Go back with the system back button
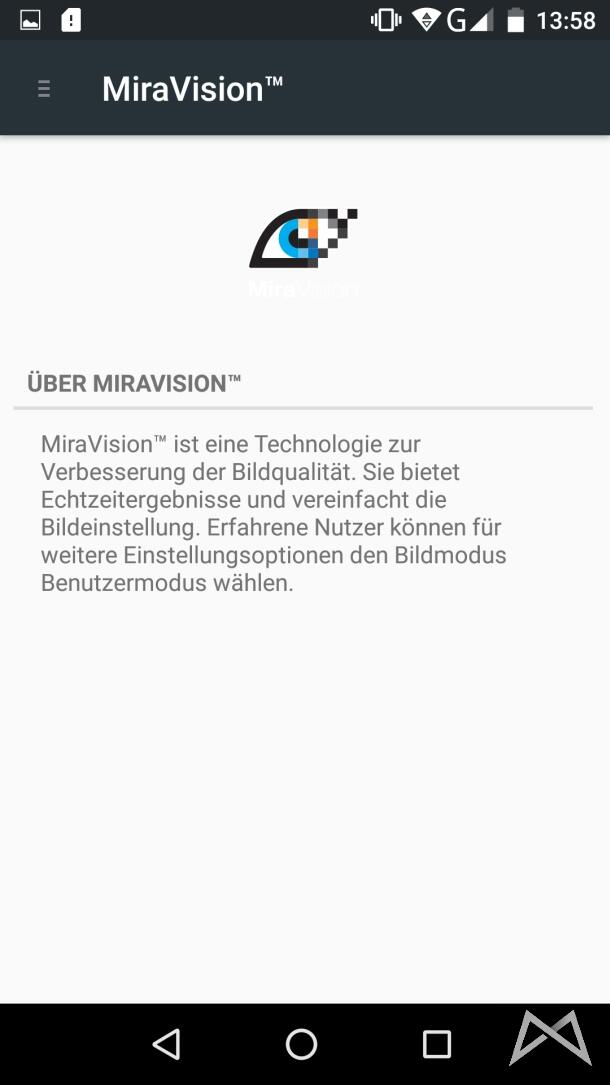This screenshot has height=1085, width=610. (166, 1044)
